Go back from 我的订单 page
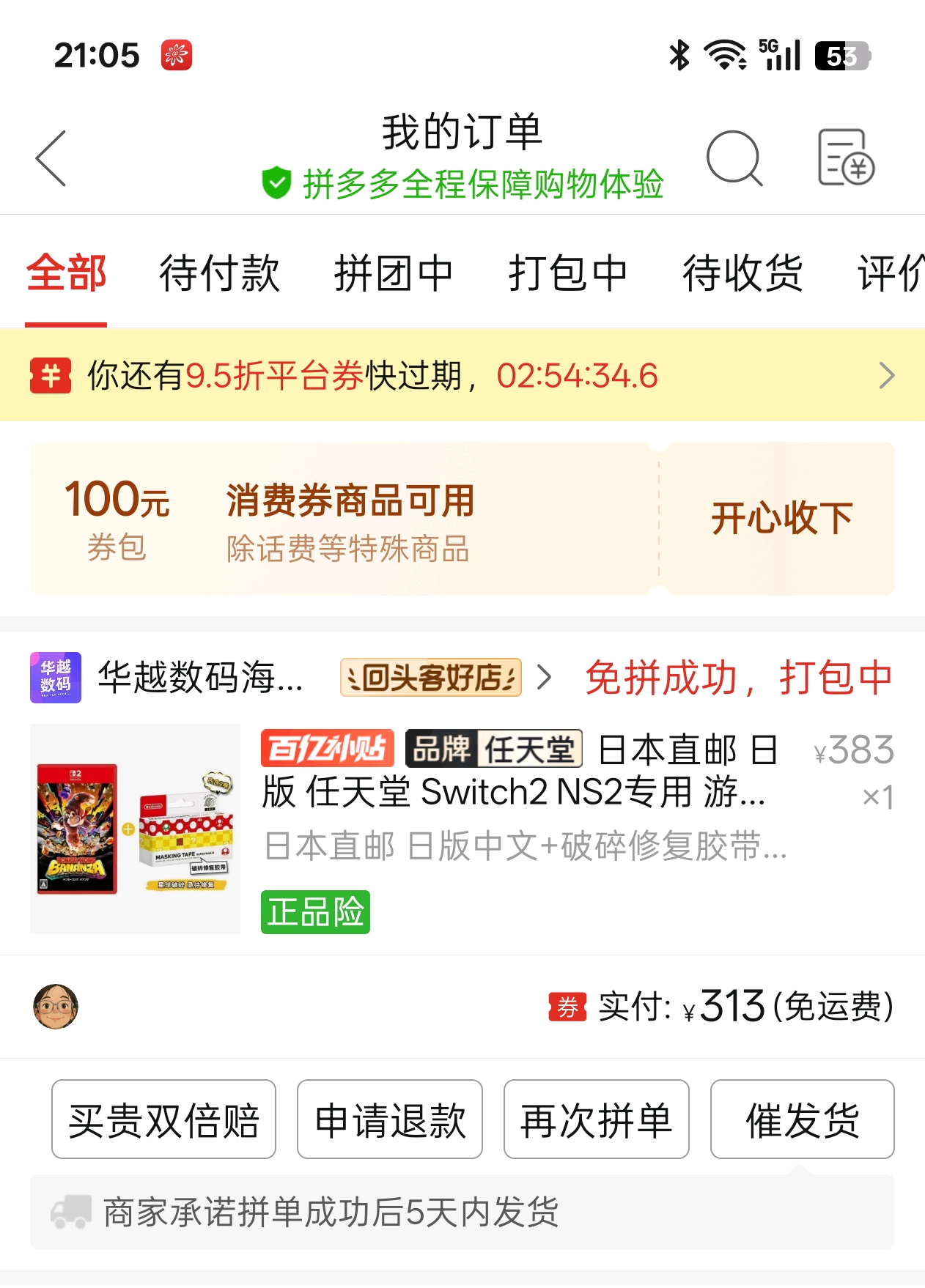The width and height of the screenshot is (925, 1288). click(x=51, y=158)
